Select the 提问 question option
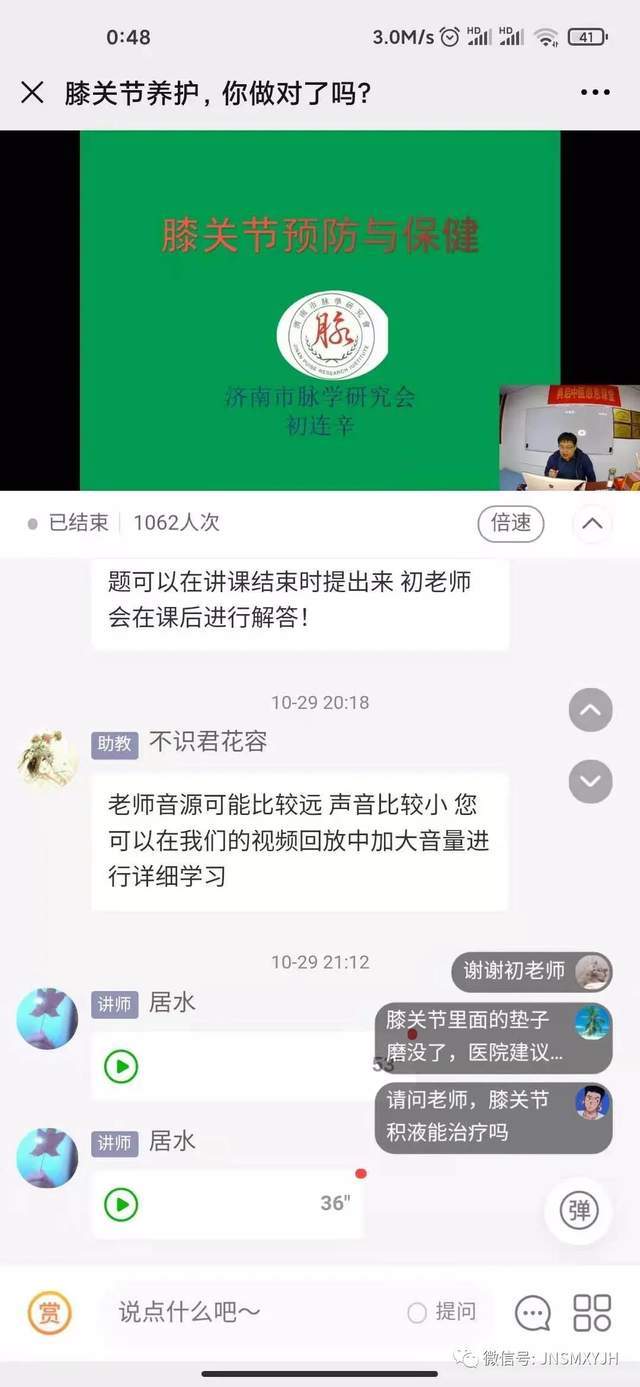Viewport: 640px width, 1387px height. 442,1312
